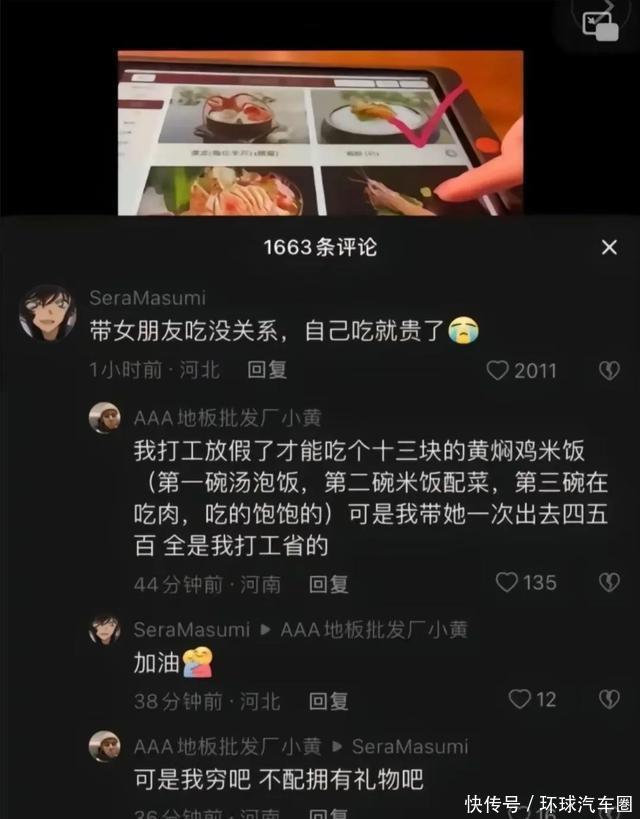Reply to the 加油 comment posted 38分钟前
640x819 pixels.
click(x=328, y=701)
